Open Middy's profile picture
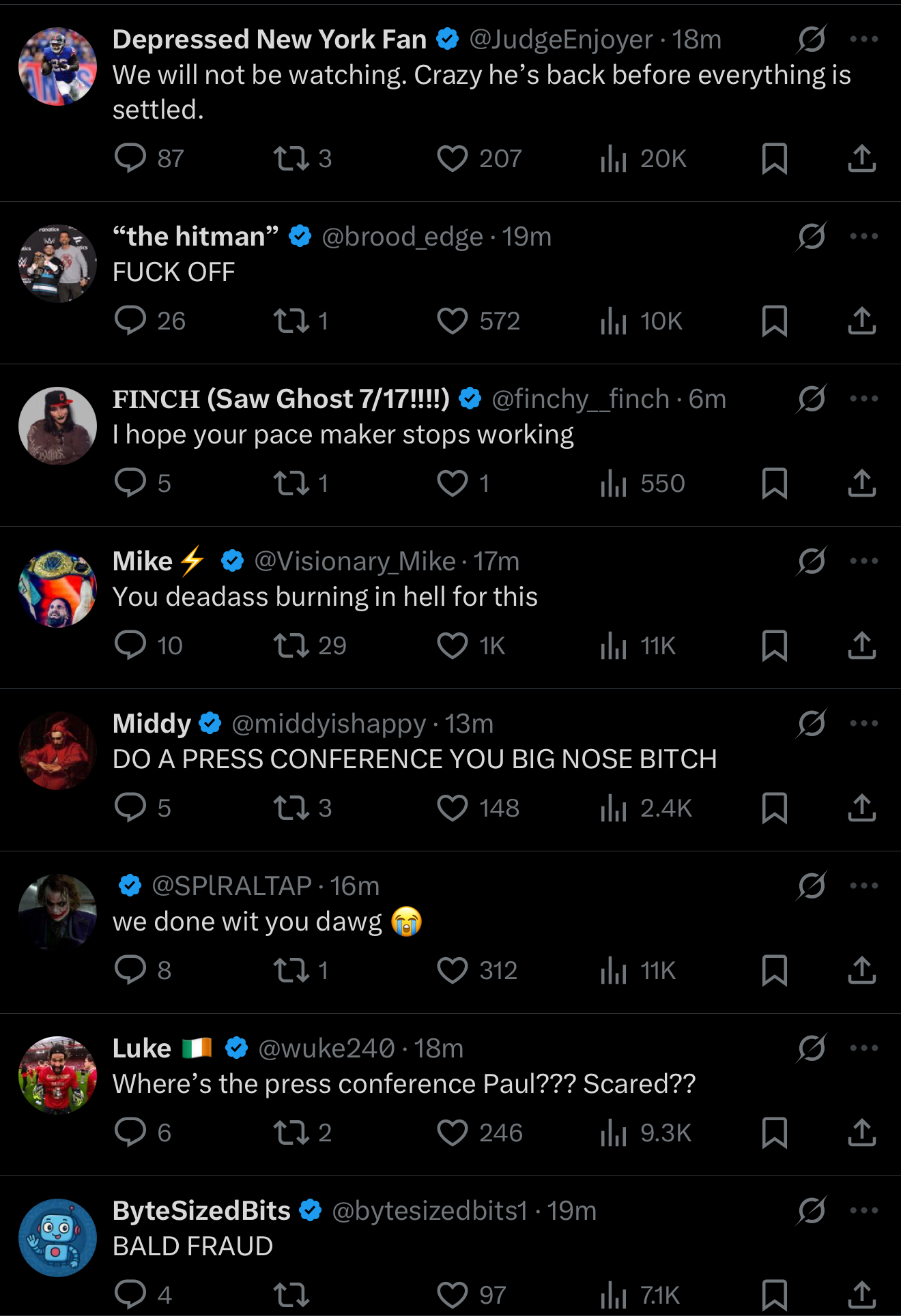 (x=57, y=750)
